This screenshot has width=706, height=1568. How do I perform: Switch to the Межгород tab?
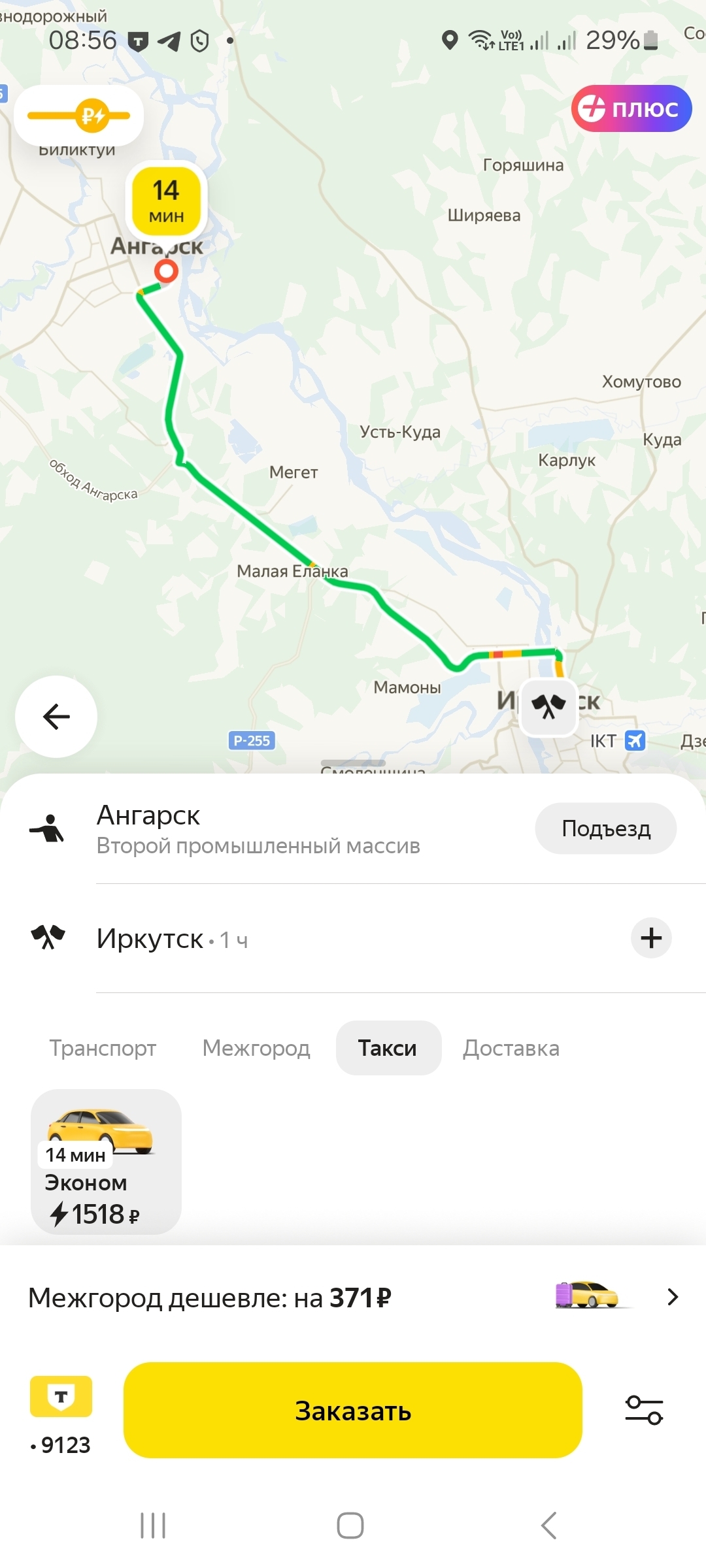(x=256, y=1048)
